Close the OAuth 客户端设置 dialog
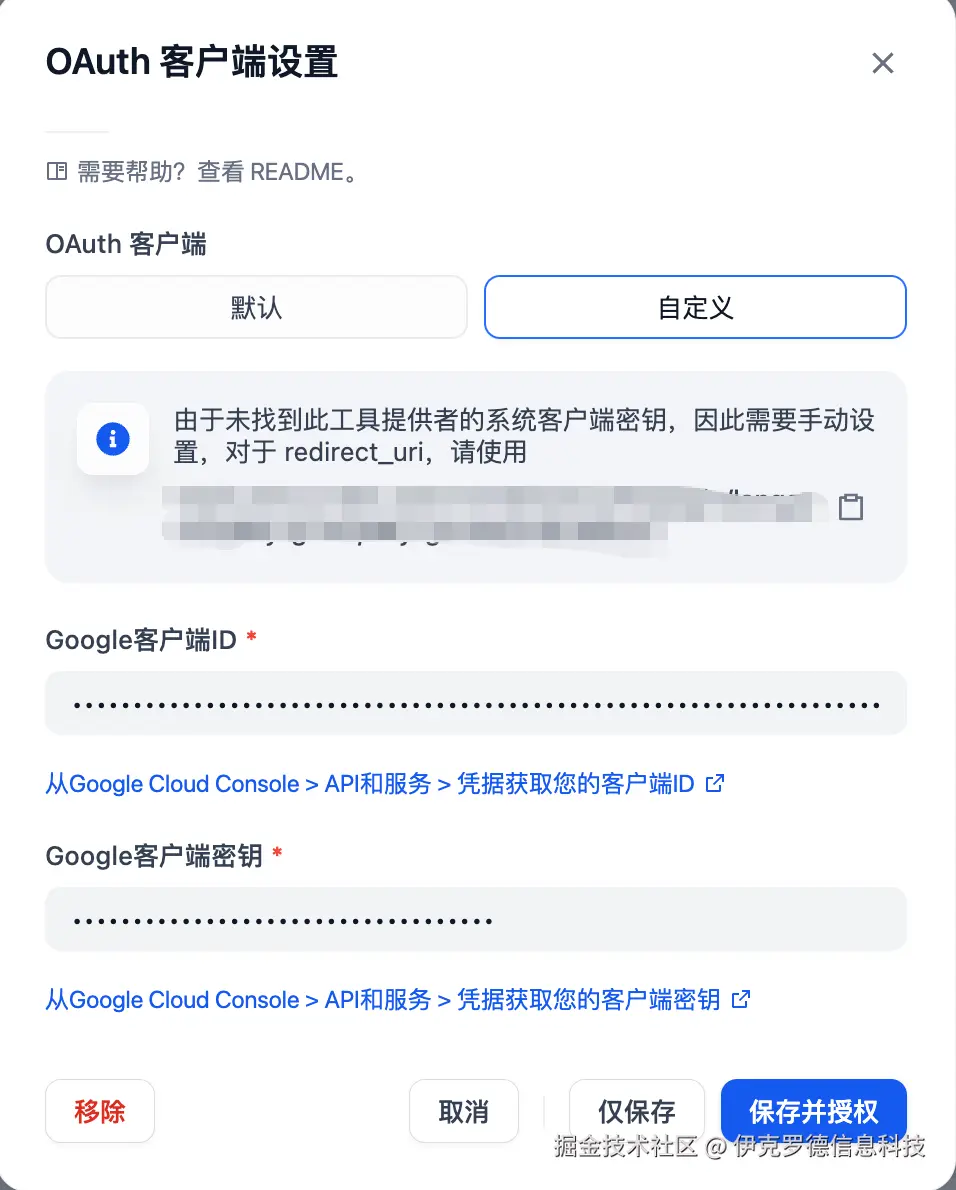This screenshot has height=1190, width=956. 882,64
